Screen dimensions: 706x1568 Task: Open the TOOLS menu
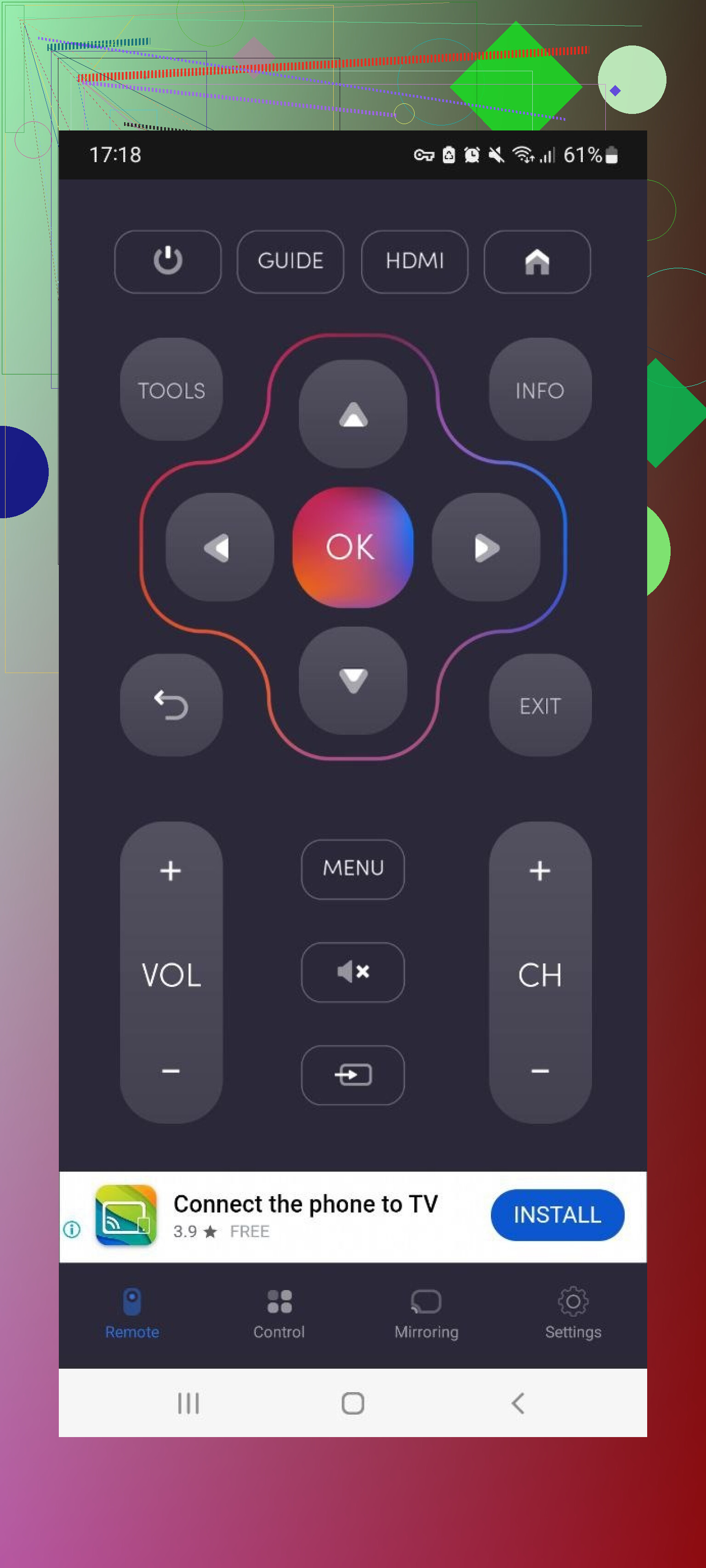coord(171,390)
